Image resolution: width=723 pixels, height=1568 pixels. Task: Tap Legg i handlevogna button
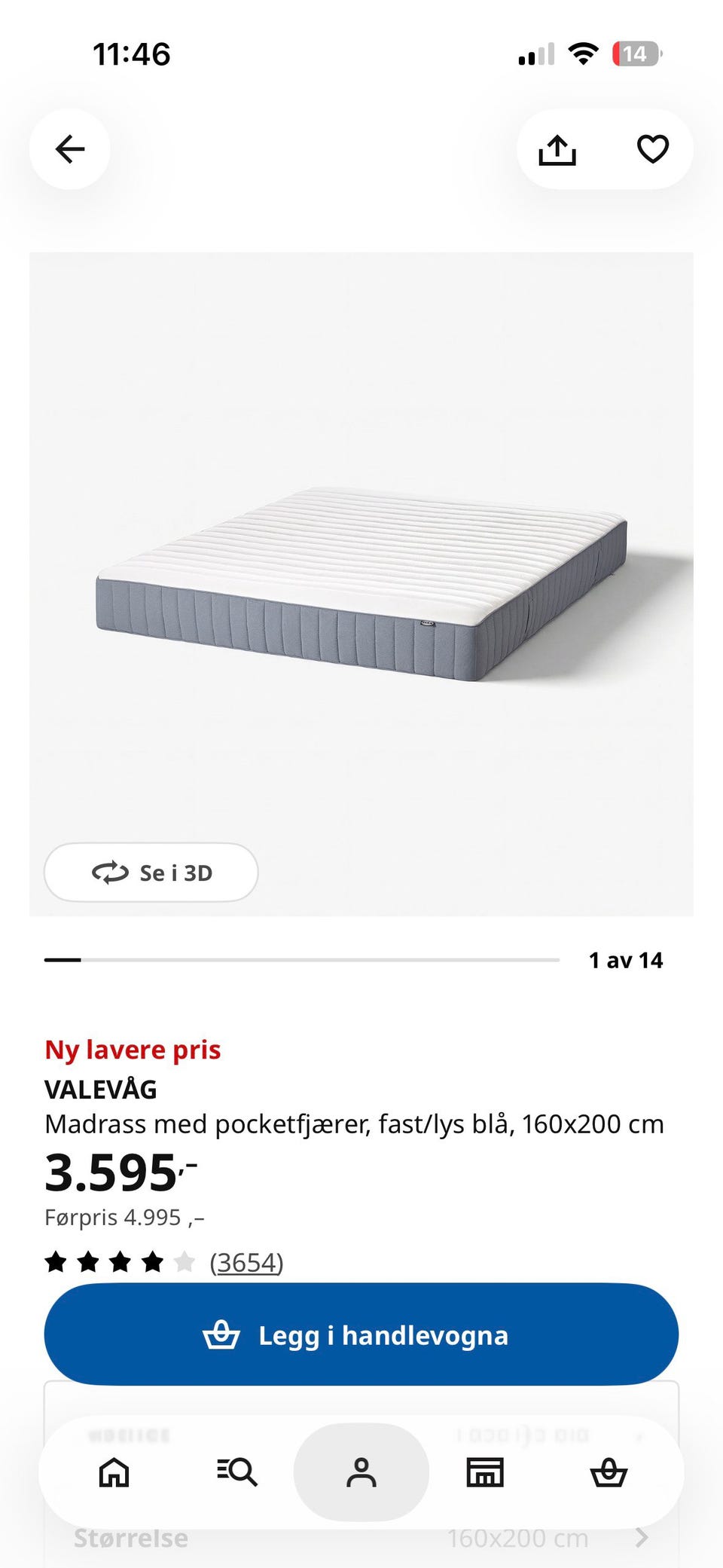coord(361,1334)
